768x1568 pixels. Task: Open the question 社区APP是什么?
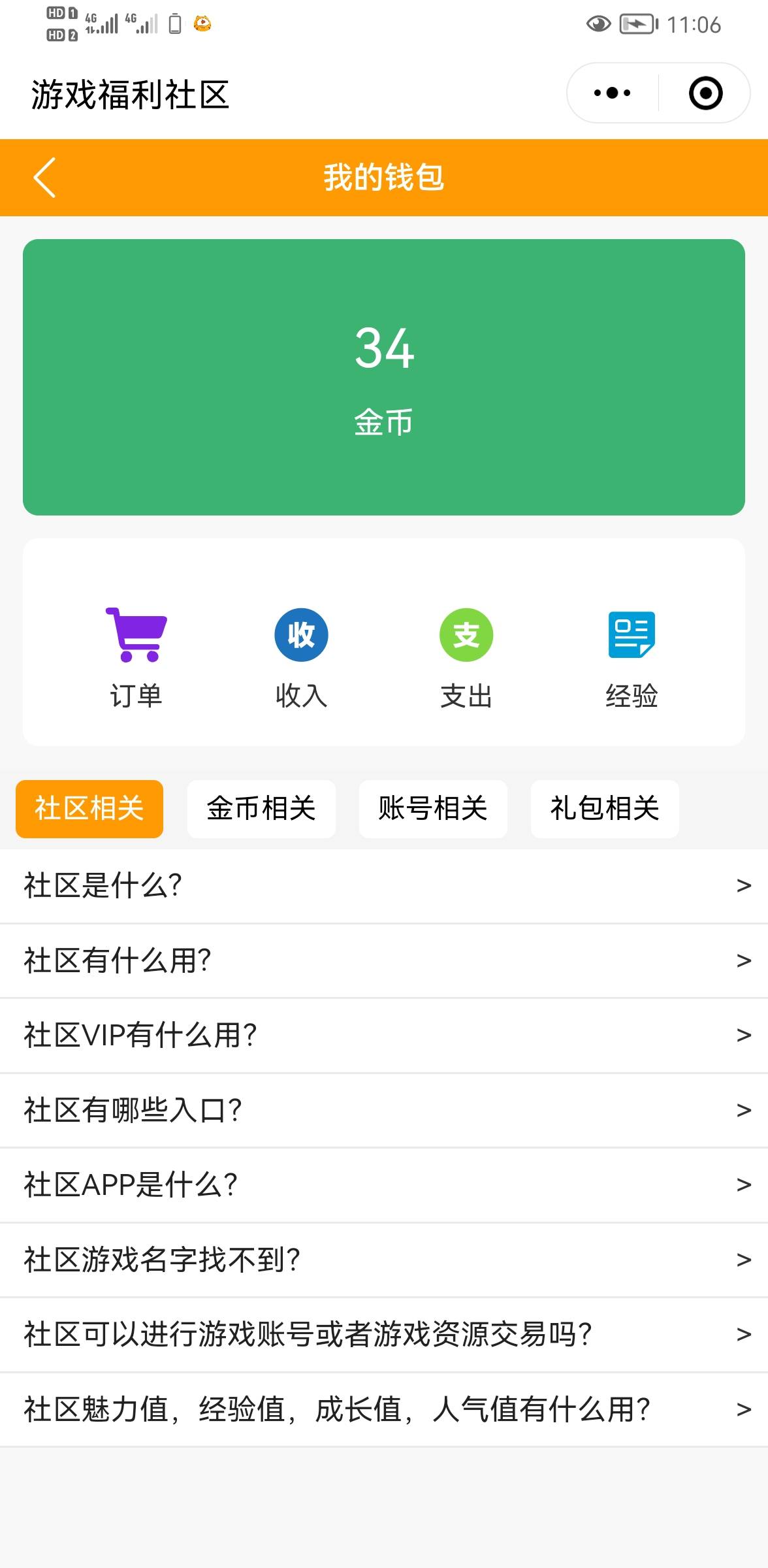pos(384,1184)
